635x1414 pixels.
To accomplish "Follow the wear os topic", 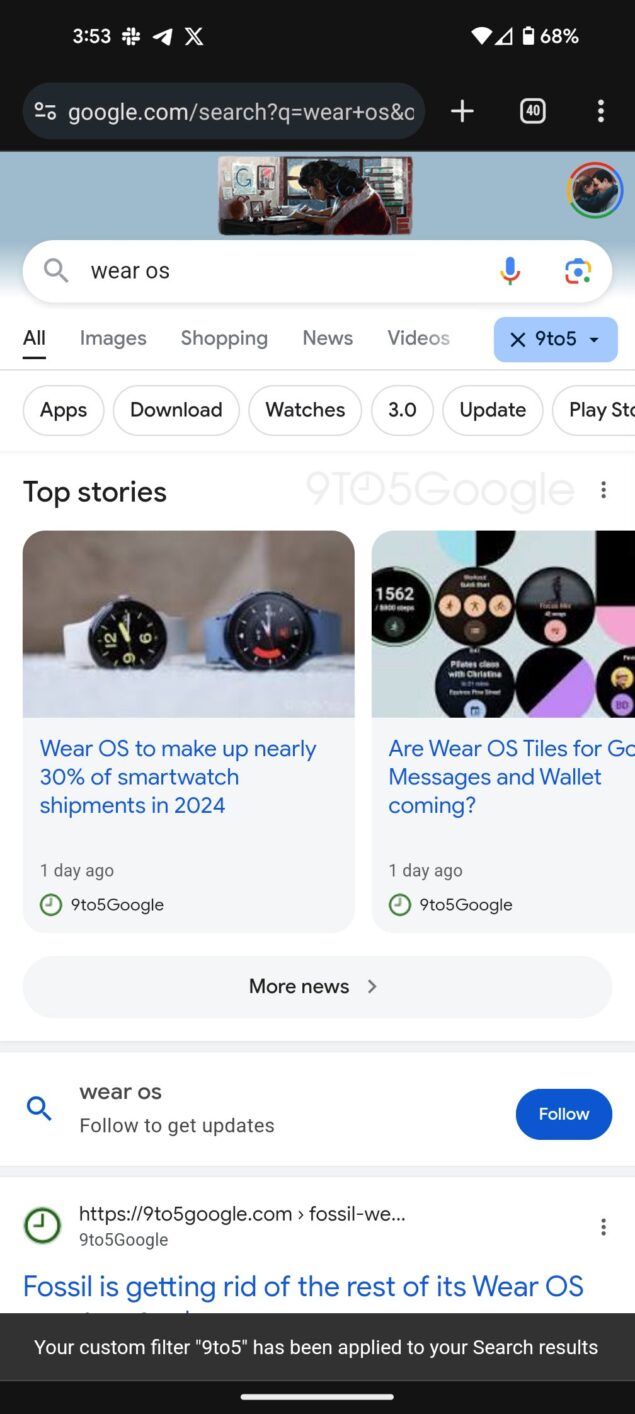I will click(563, 1114).
